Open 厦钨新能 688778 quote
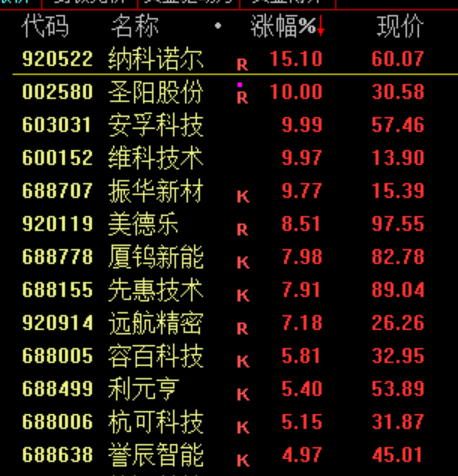The width and height of the screenshot is (458, 476). point(229,257)
